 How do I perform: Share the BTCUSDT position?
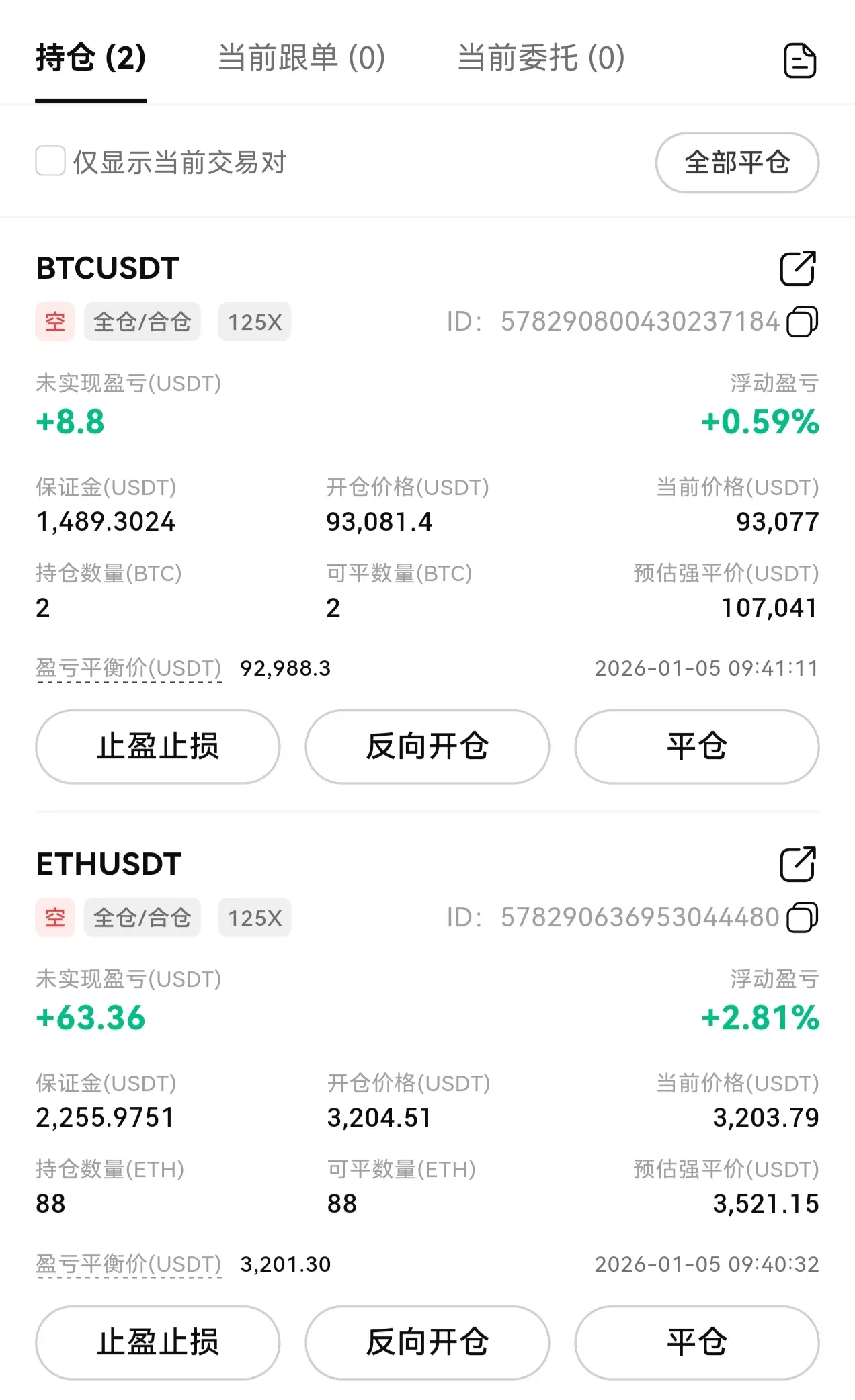798,269
